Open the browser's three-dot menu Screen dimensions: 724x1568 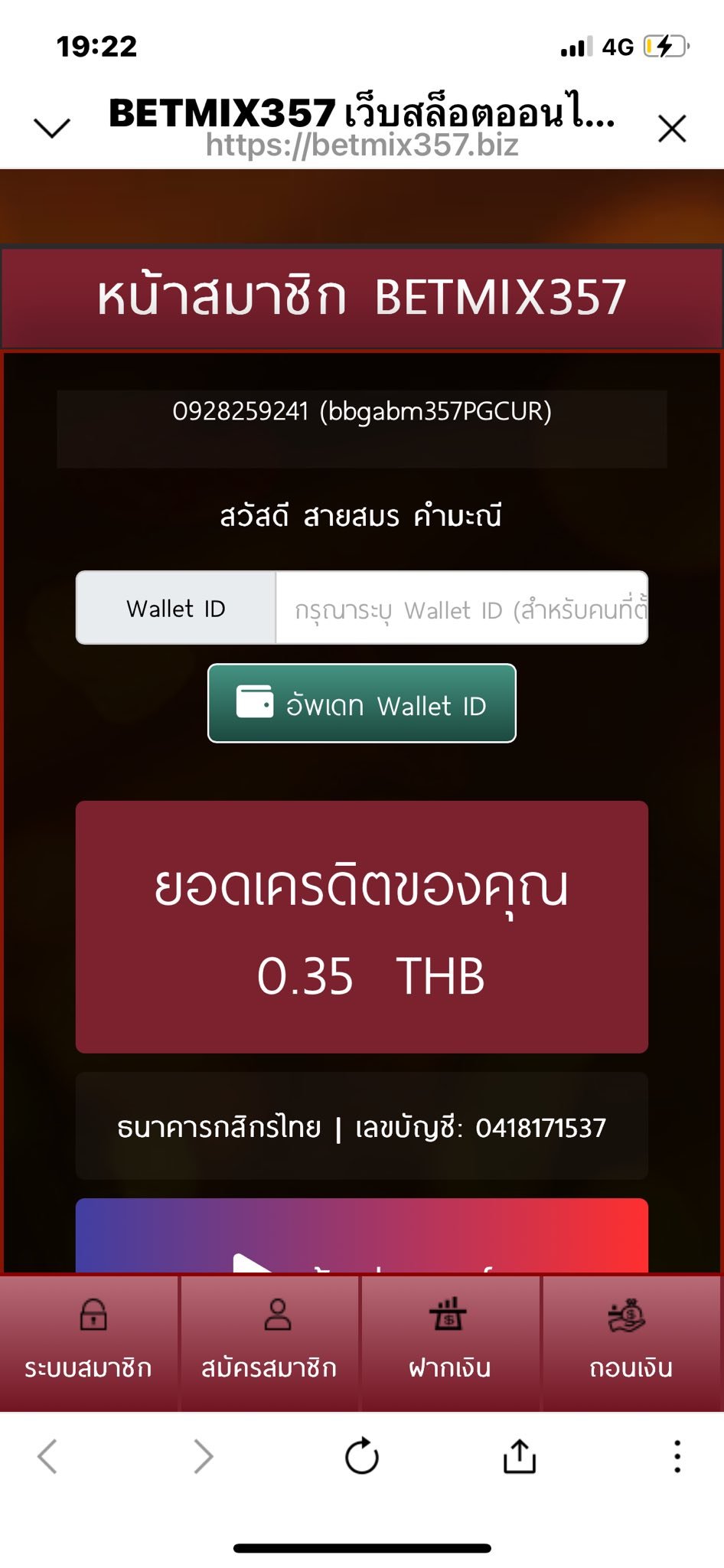(677, 1456)
